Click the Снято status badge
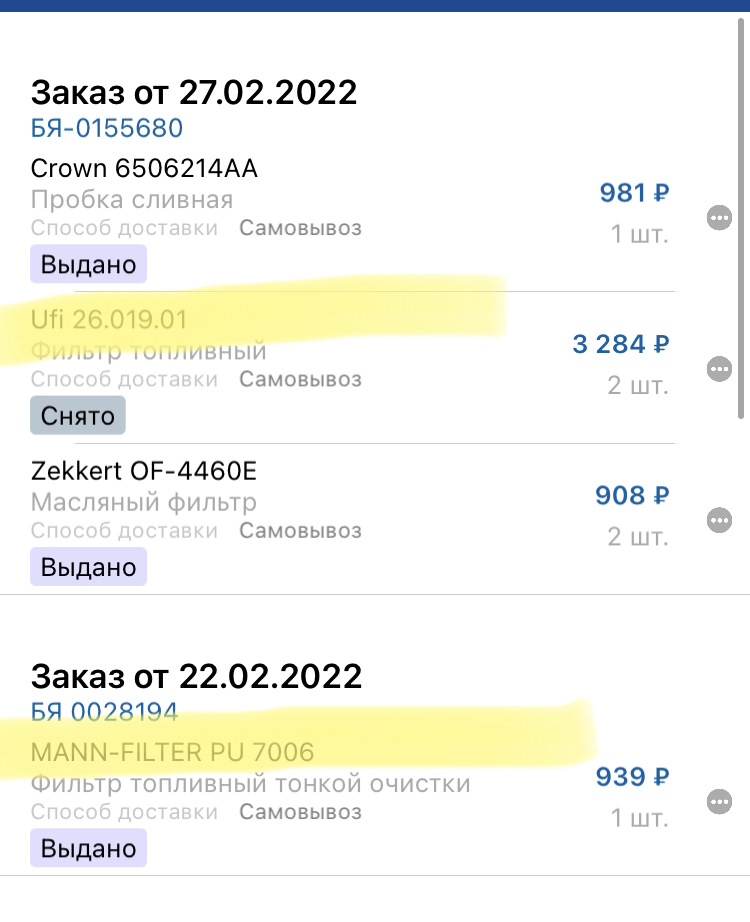This screenshot has height=922, width=750. [x=78, y=415]
